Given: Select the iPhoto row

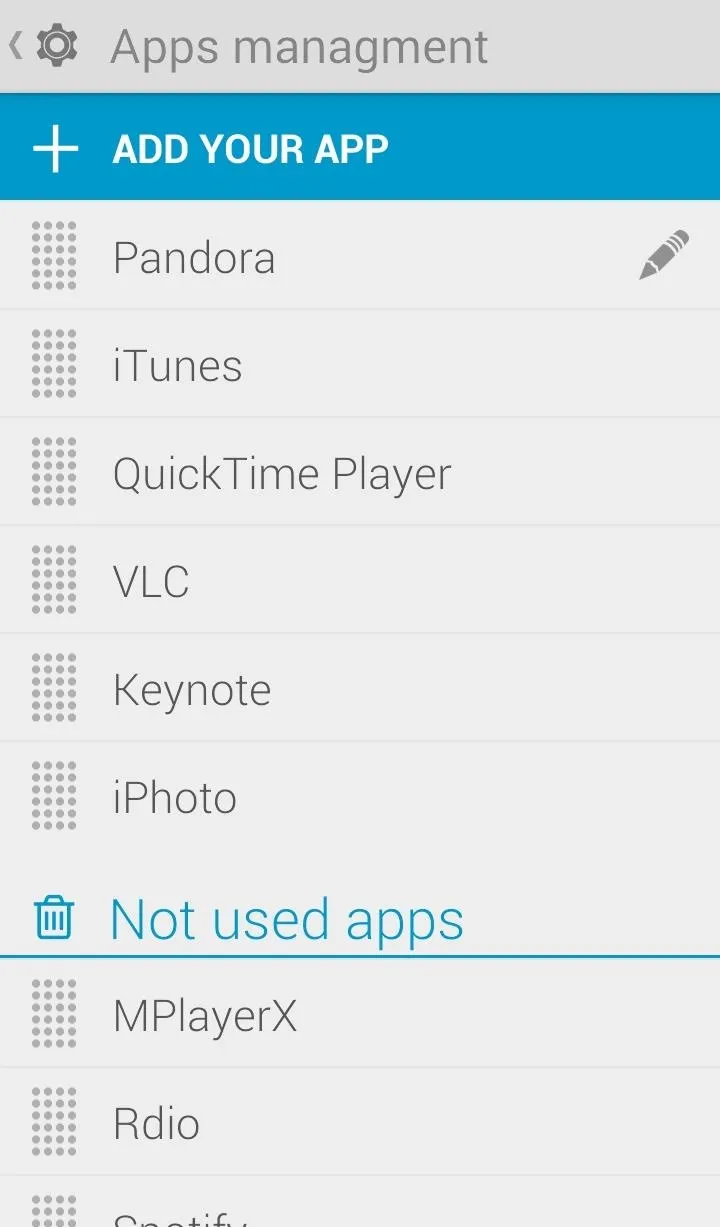Looking at the screenshot, I should [360, 796].
